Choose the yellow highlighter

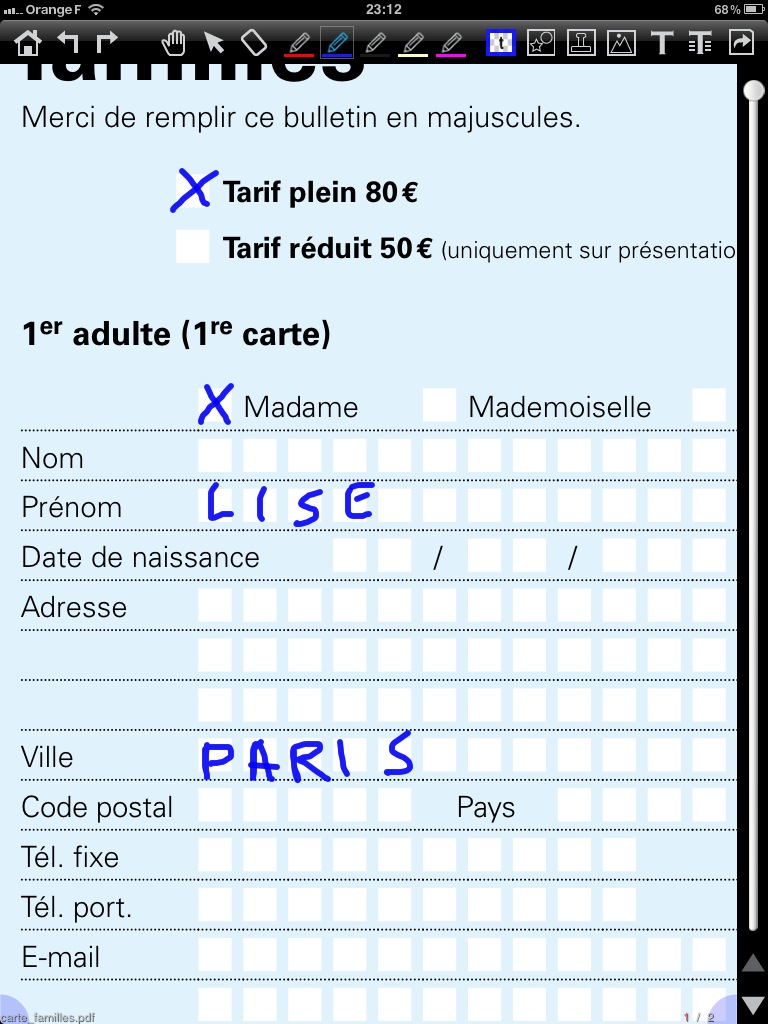(x=413, y=43)
